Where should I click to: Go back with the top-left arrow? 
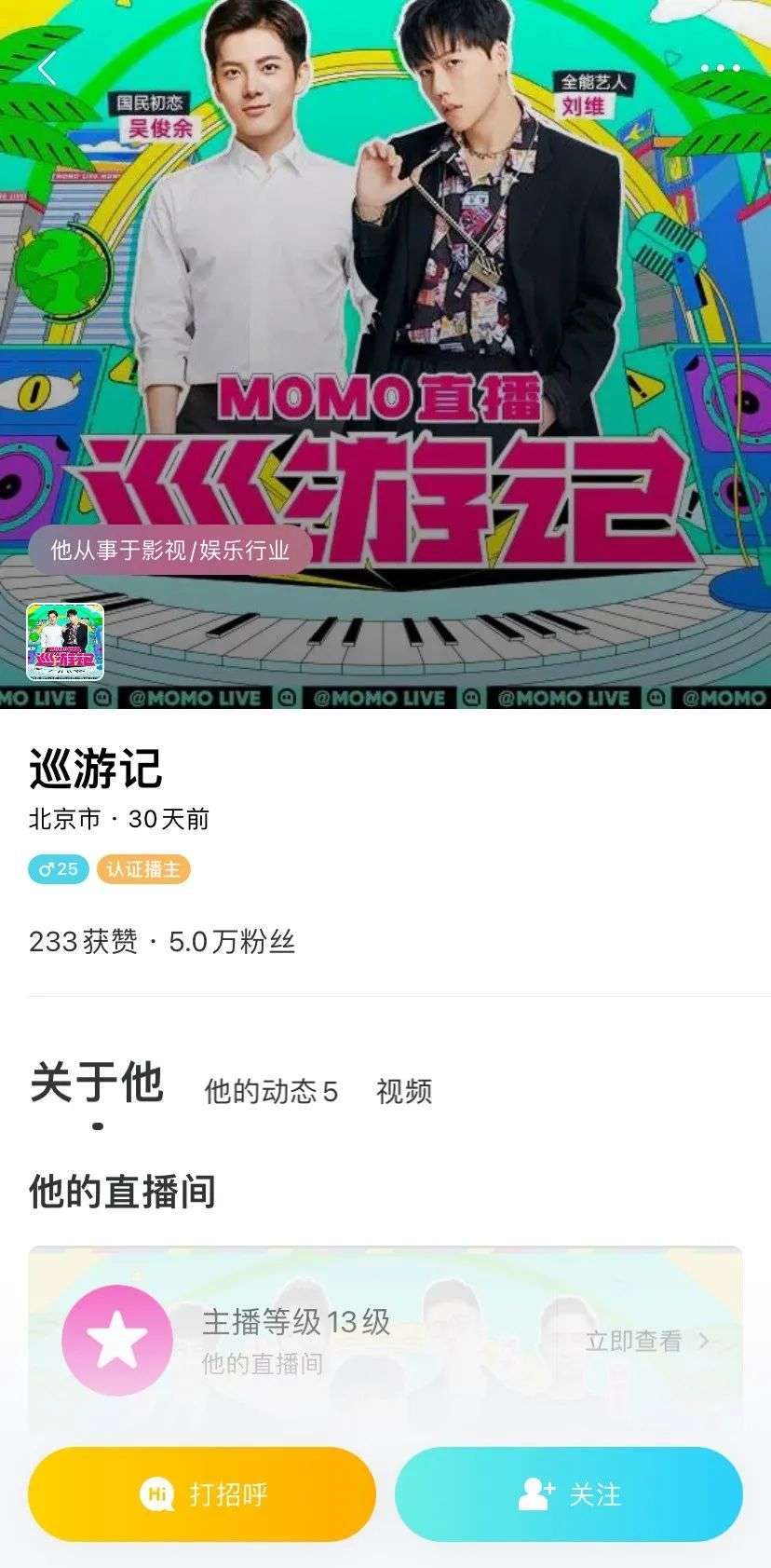(47, 68)
